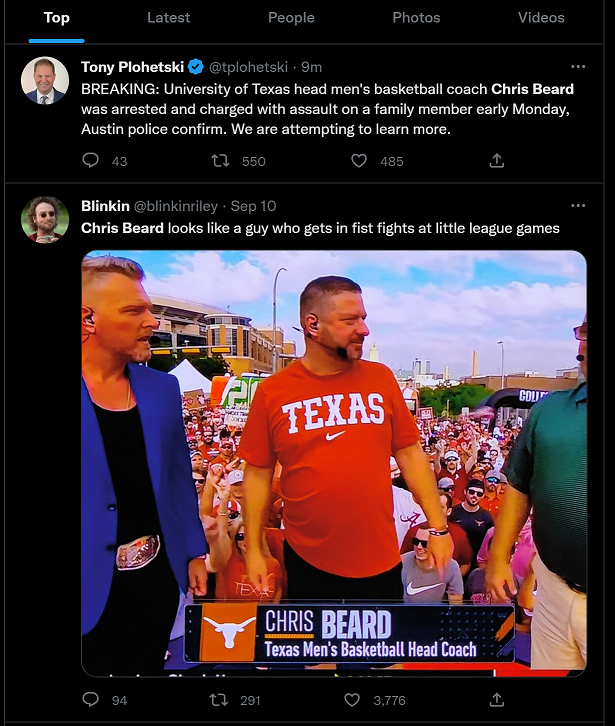Screen dimensions: 615x726
Task: Switch to the Latest tab
Action: click(x=168, y=18)
